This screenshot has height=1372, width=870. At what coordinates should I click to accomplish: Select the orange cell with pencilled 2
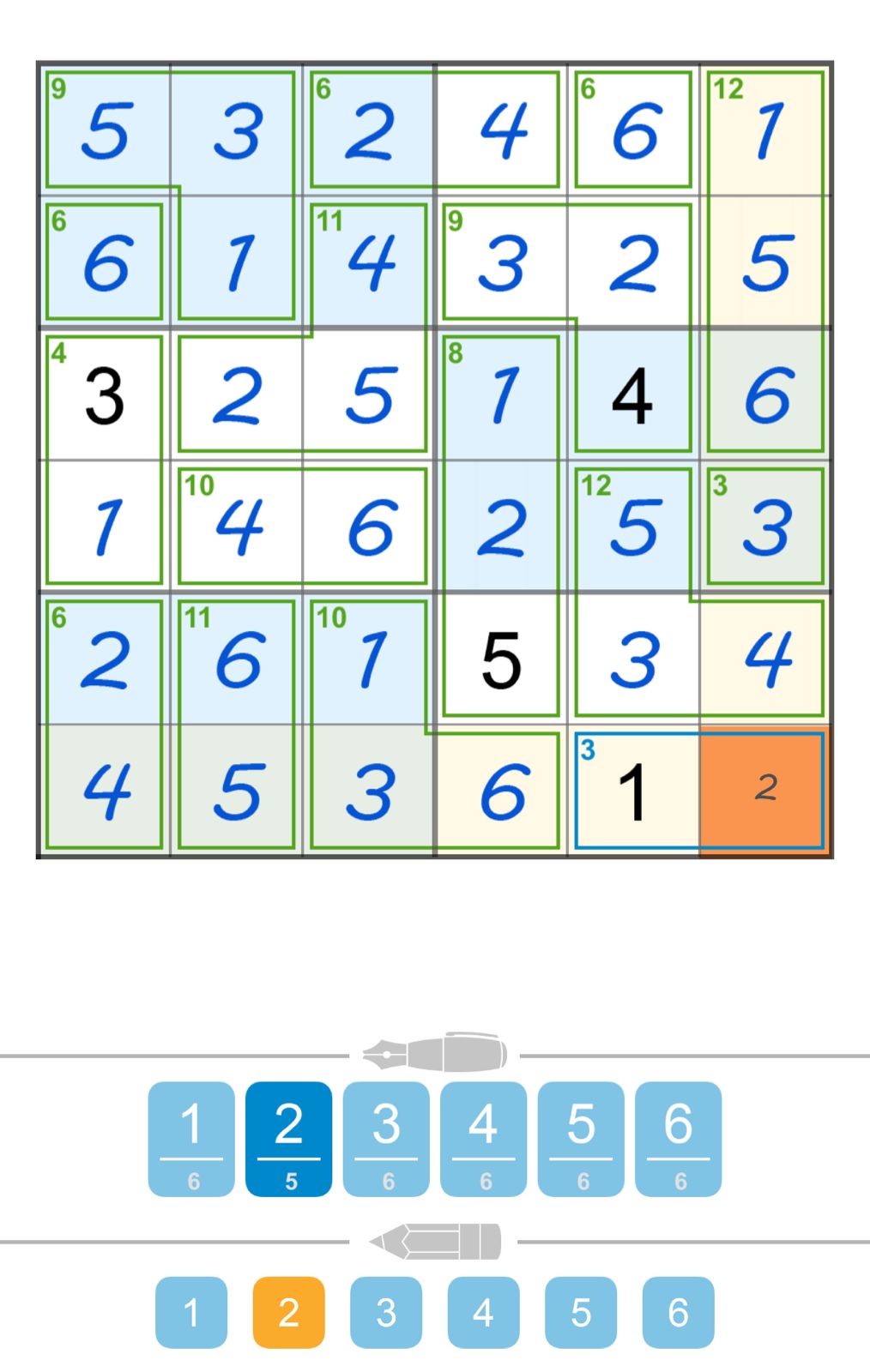point(765,790)
